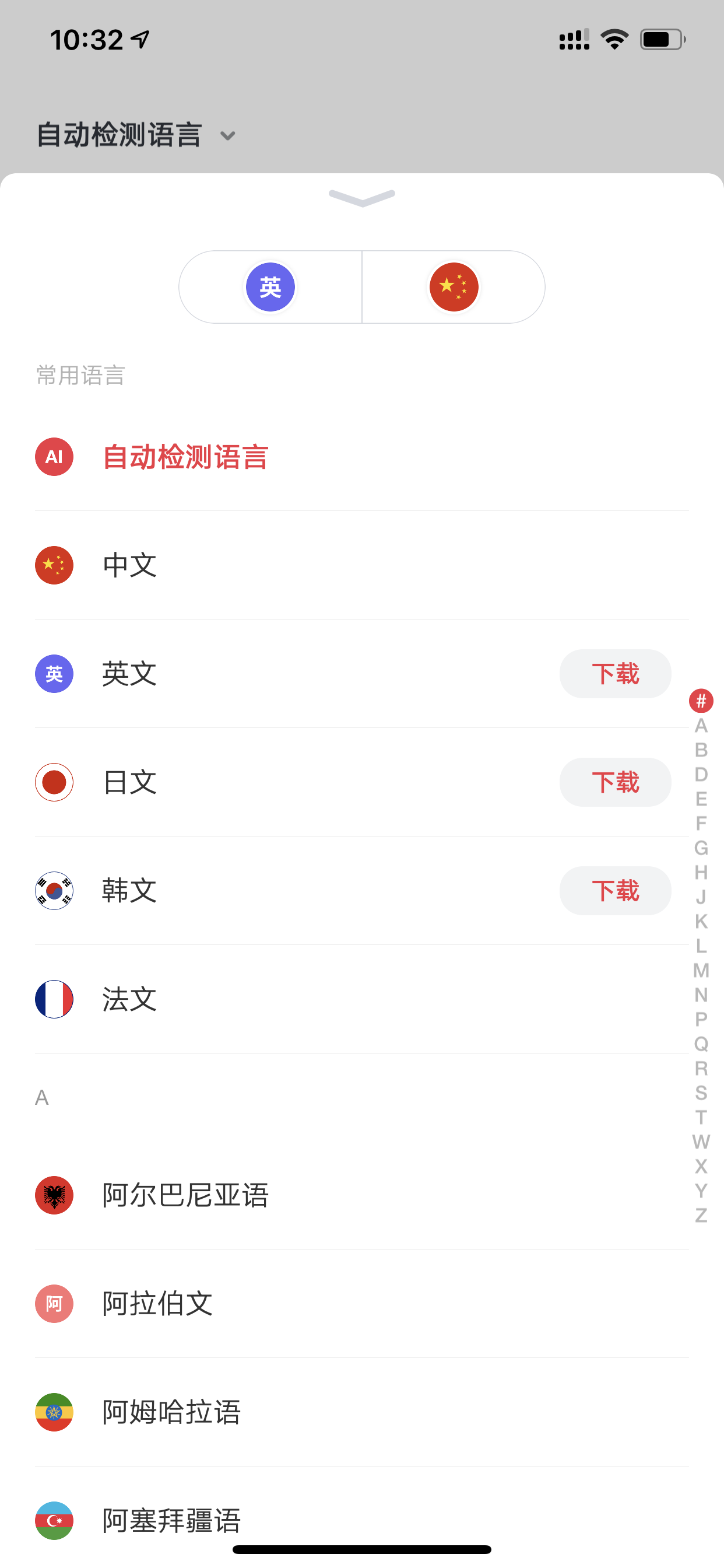Screen dimensions: 724x1568
Task: Download the 韩文 language pack
Action: [x=615, y=891]
